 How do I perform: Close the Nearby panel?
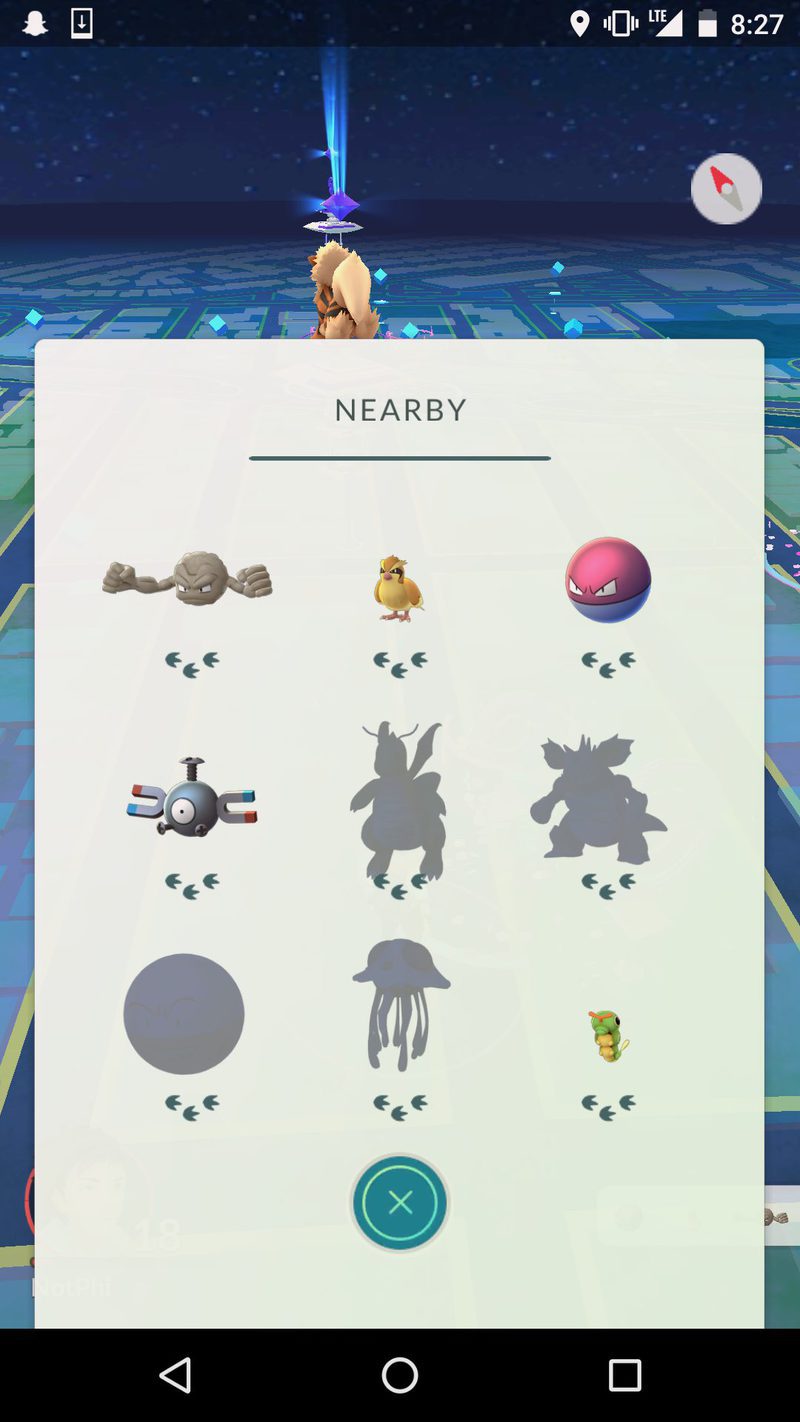pyautogui.click(x=400, y=1203)
